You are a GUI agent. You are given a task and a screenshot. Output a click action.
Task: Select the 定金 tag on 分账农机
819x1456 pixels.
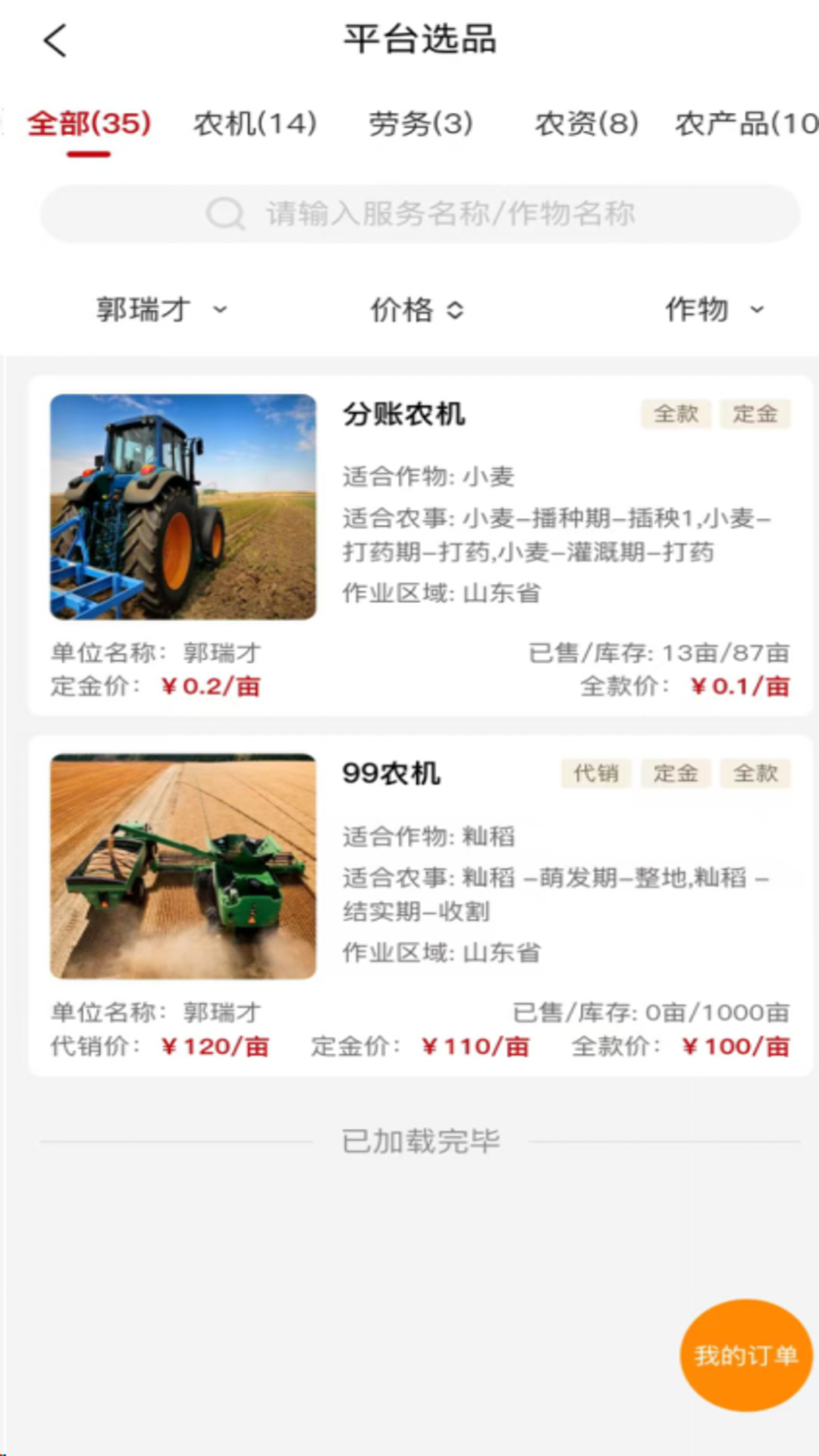click(756, 414)
